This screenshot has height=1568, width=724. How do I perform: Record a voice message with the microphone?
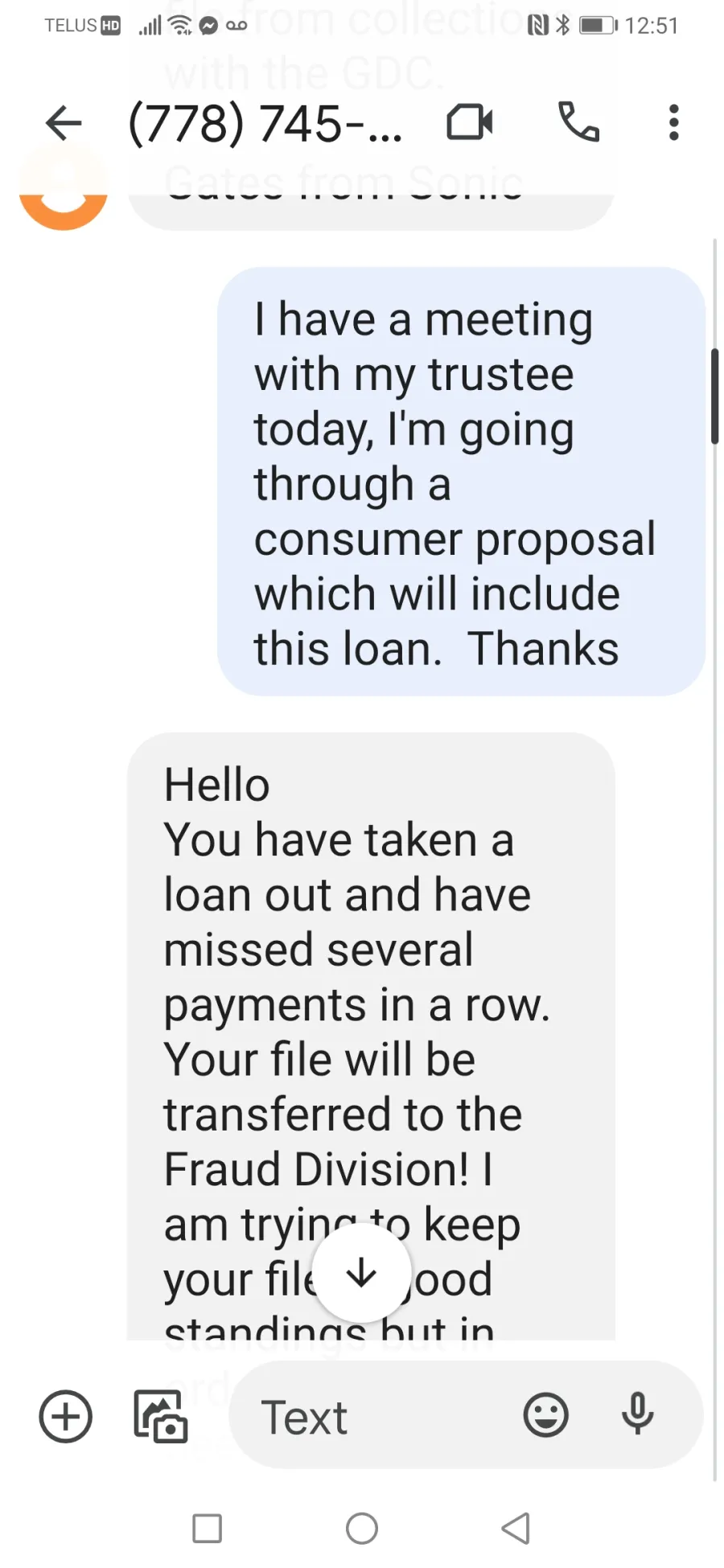[x=637, y=1414]
